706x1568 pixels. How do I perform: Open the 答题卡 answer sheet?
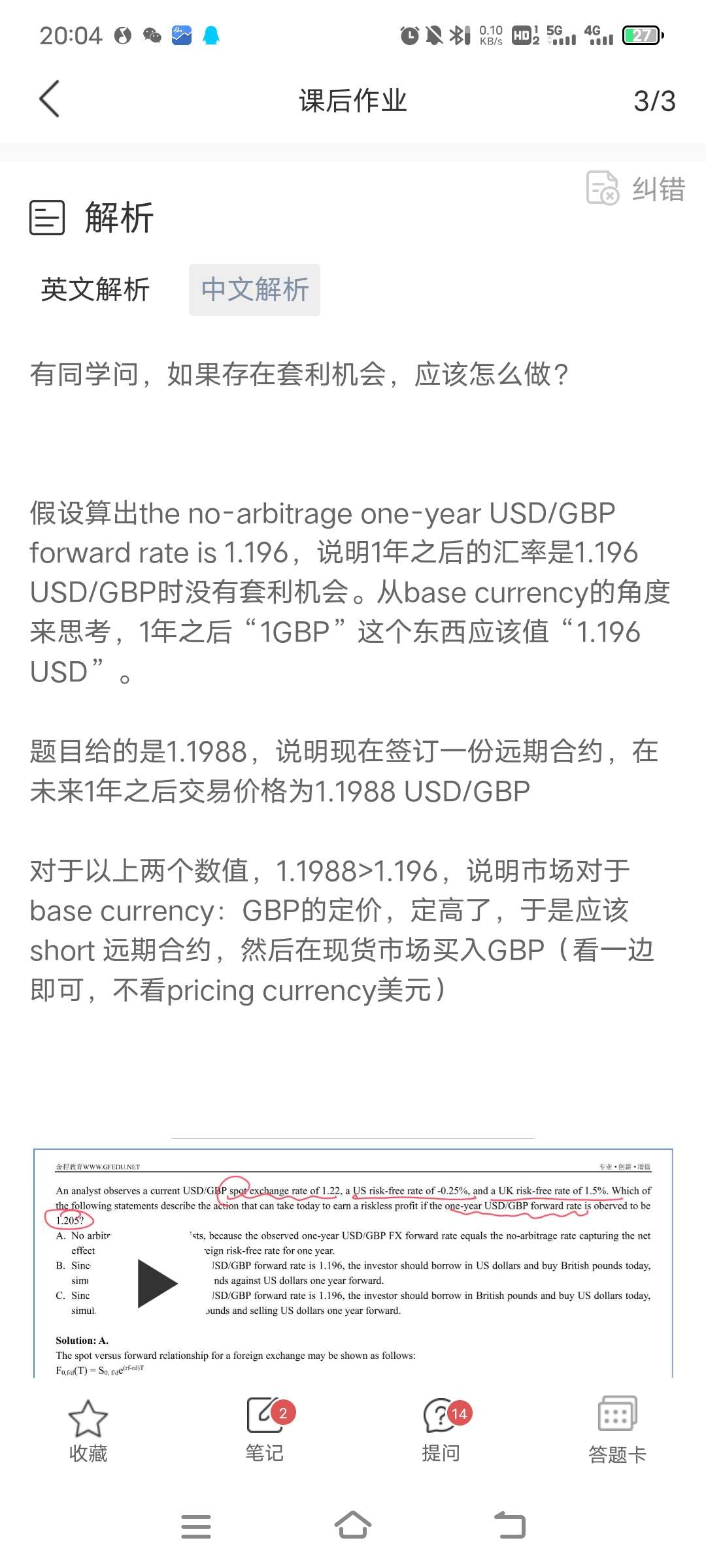tap(618, 1431)
